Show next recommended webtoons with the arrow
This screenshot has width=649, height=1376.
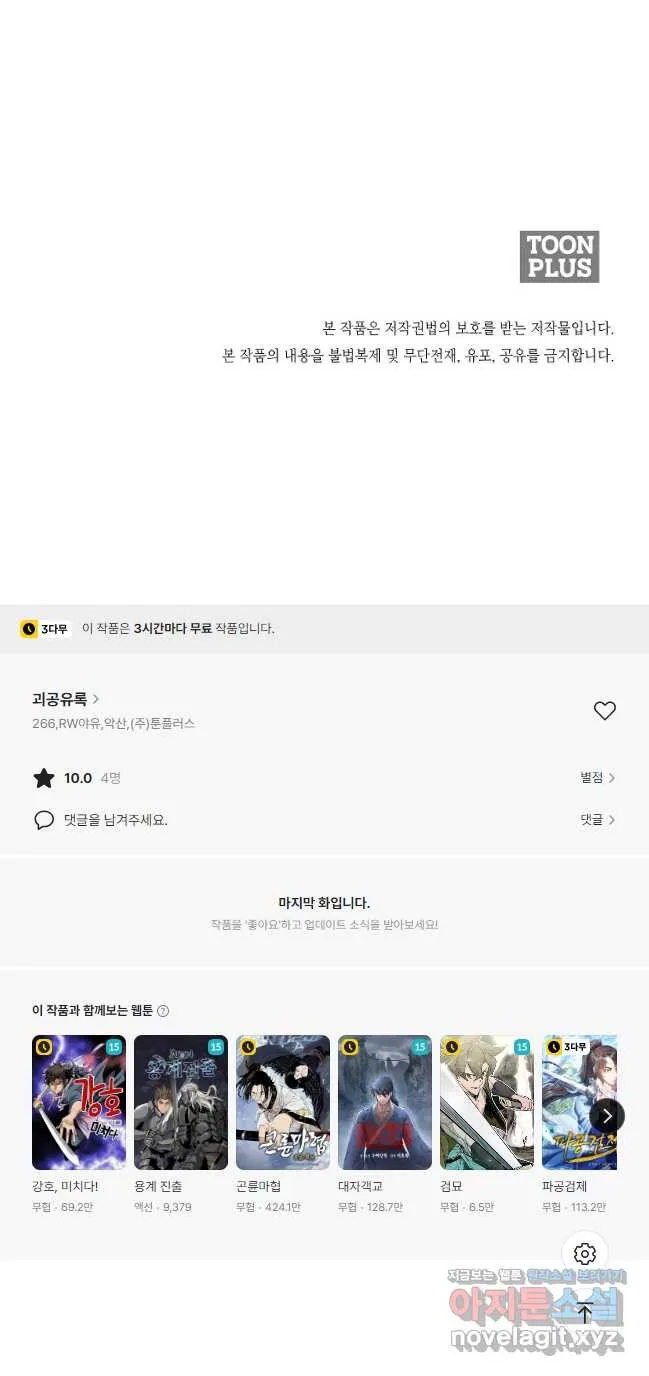point(607,1115)
